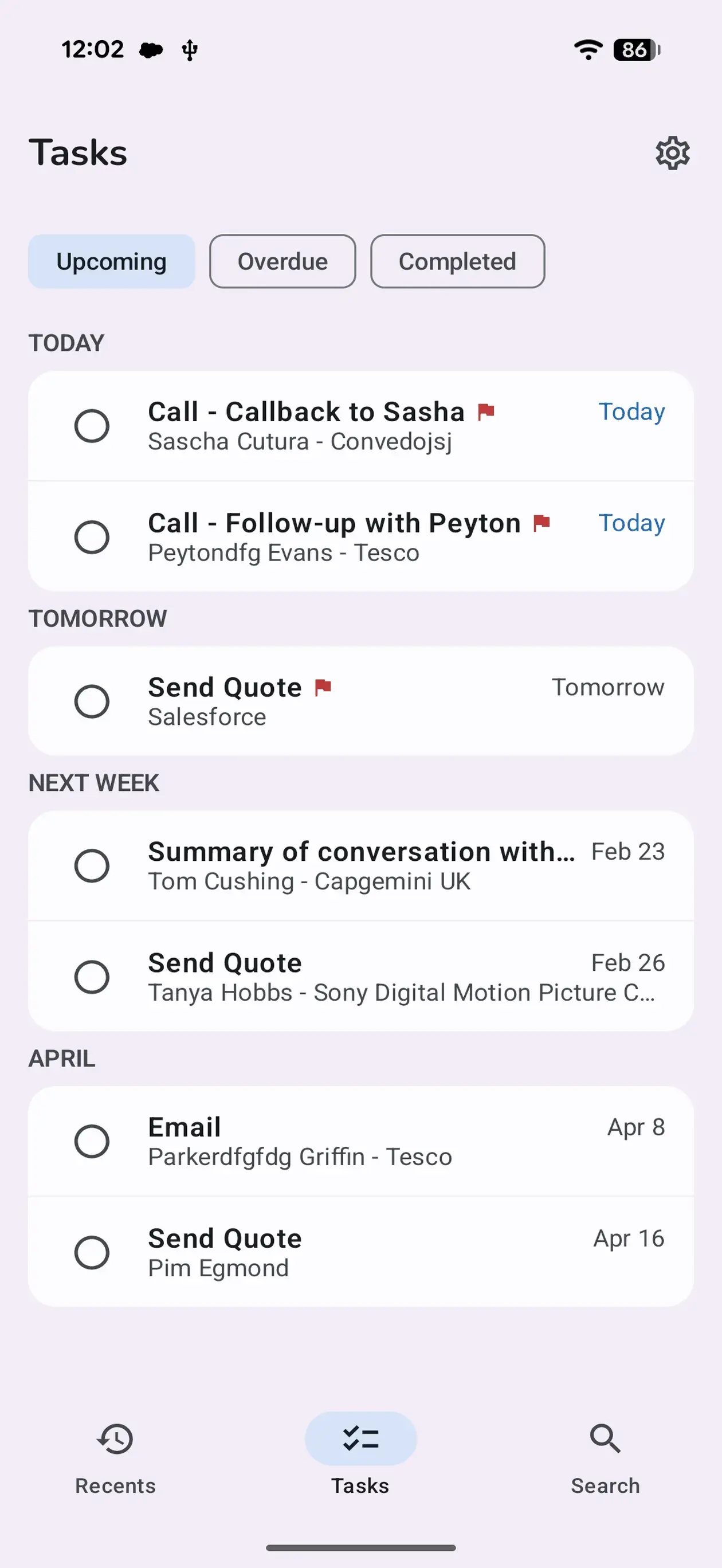Switch to the Completed filter

[458, 261]
